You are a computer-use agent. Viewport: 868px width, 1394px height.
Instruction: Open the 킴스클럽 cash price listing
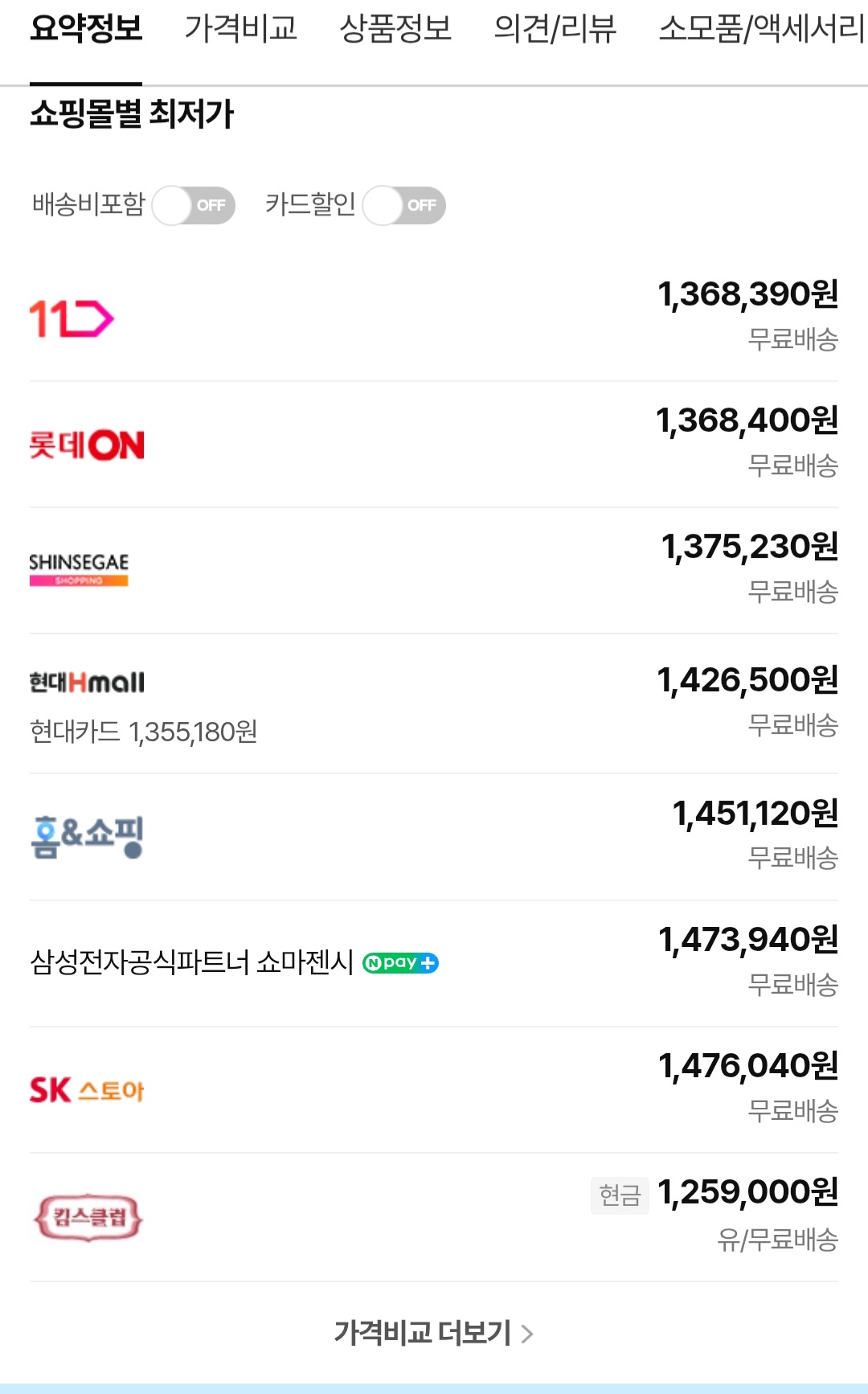[x=434, y=1218]
